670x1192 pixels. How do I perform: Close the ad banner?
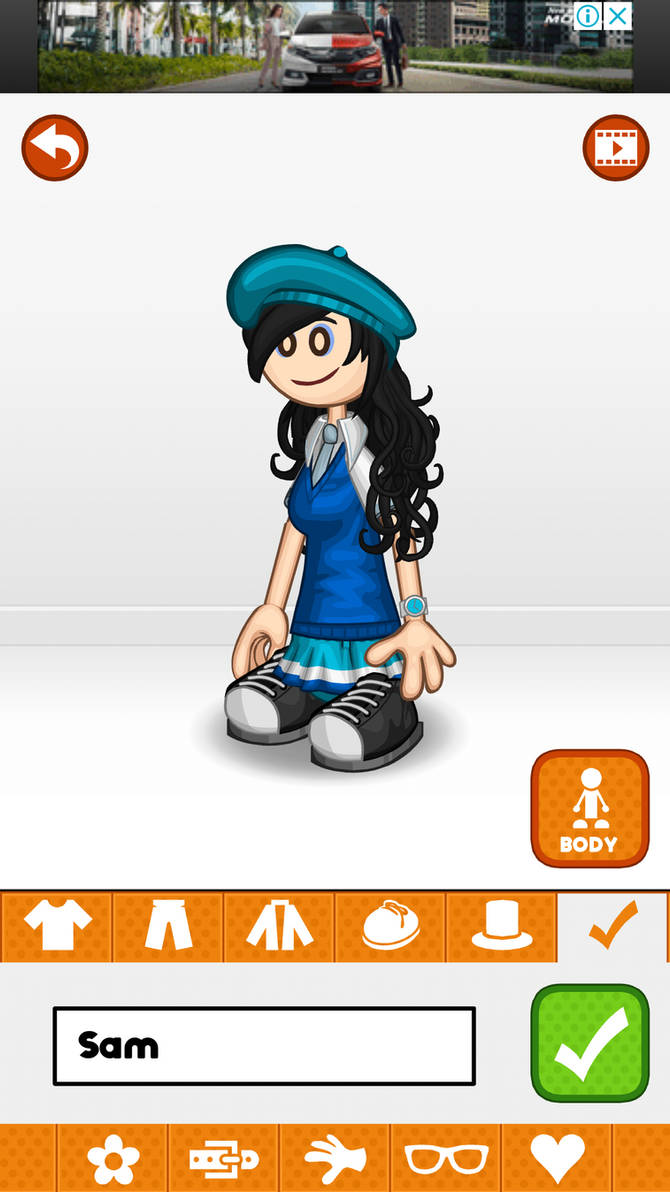pos(619,15)
